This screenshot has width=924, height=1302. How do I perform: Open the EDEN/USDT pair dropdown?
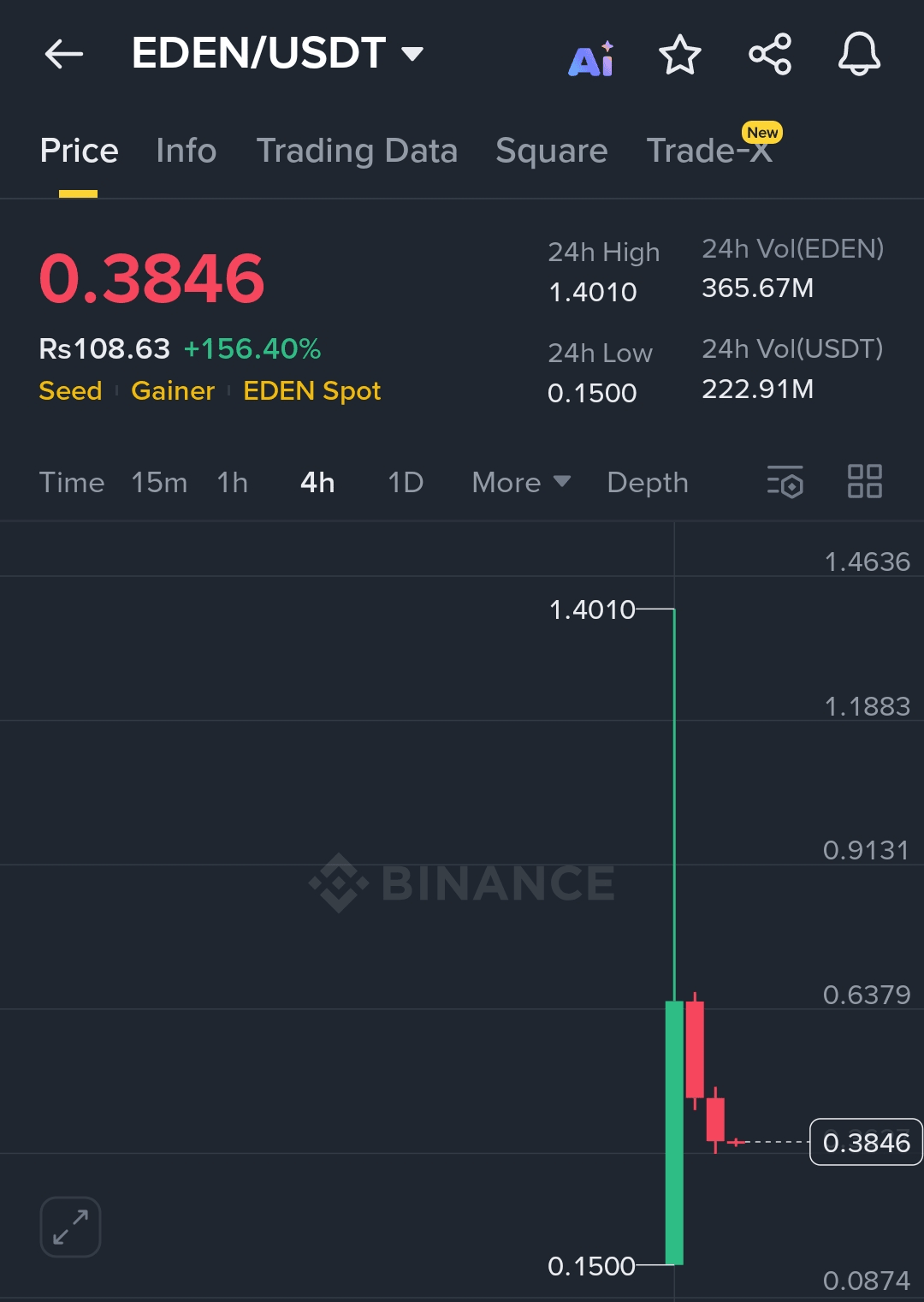[x=277, y=53]
